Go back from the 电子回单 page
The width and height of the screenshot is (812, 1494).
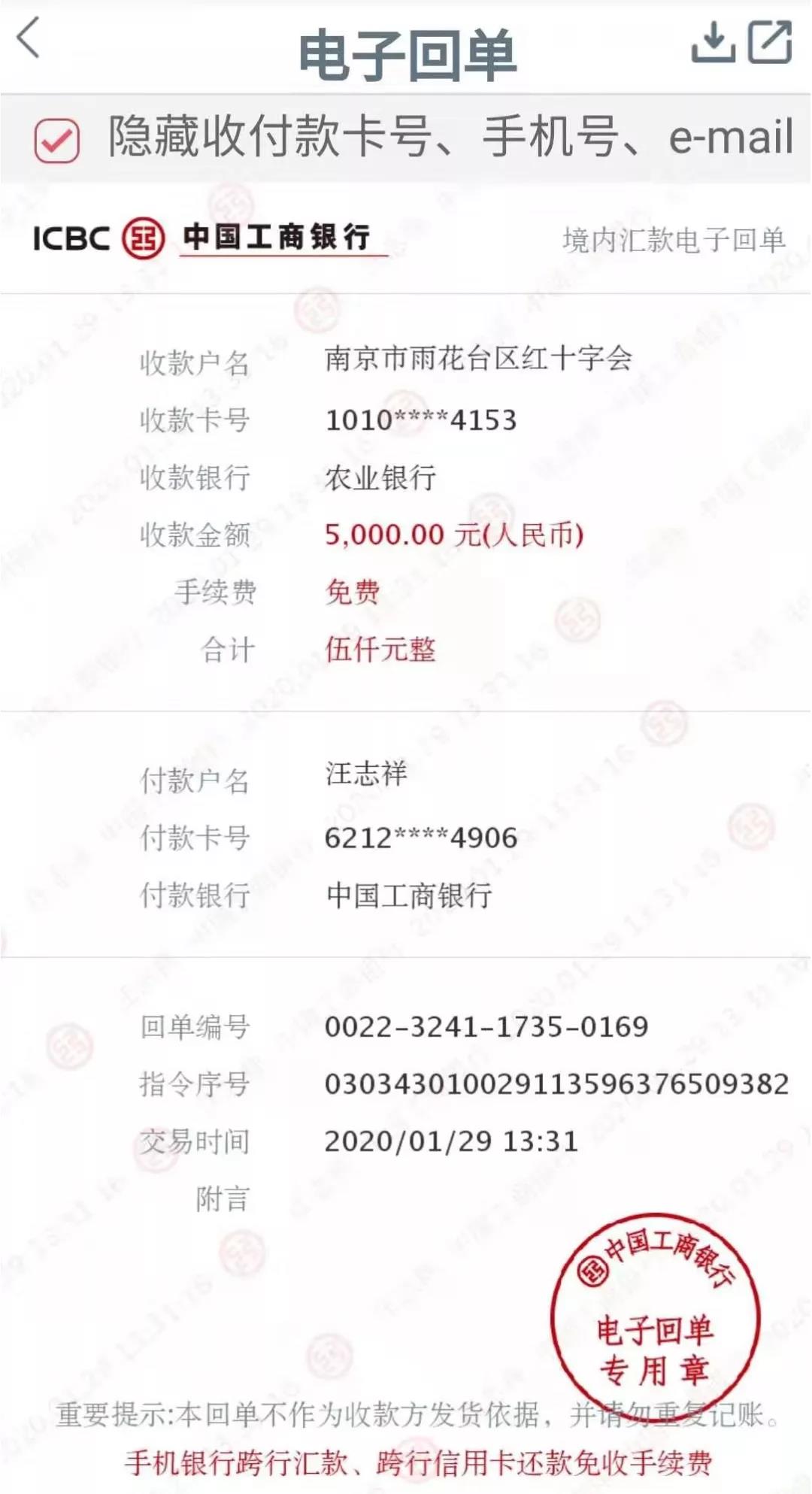pyautogui.click(x=29, y=39)
